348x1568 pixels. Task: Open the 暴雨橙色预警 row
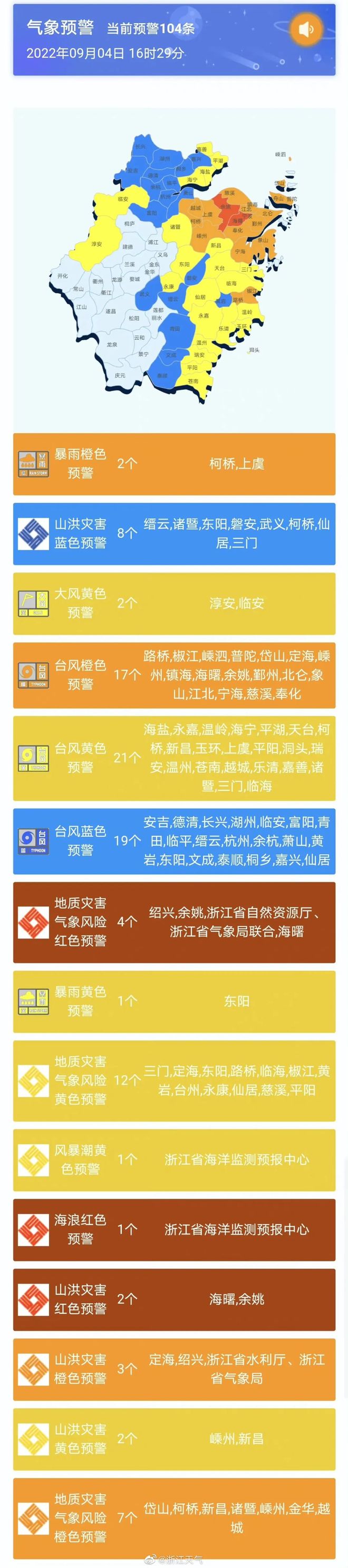click(174, 464)
